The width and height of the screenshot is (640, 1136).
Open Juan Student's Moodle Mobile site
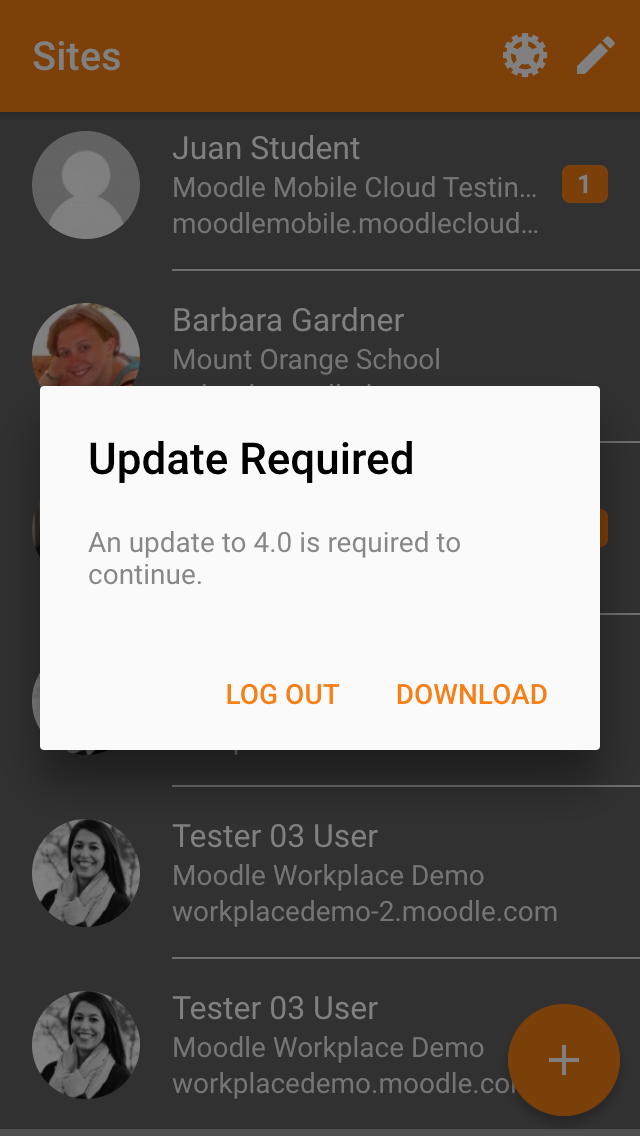click(x=320, y=185)
